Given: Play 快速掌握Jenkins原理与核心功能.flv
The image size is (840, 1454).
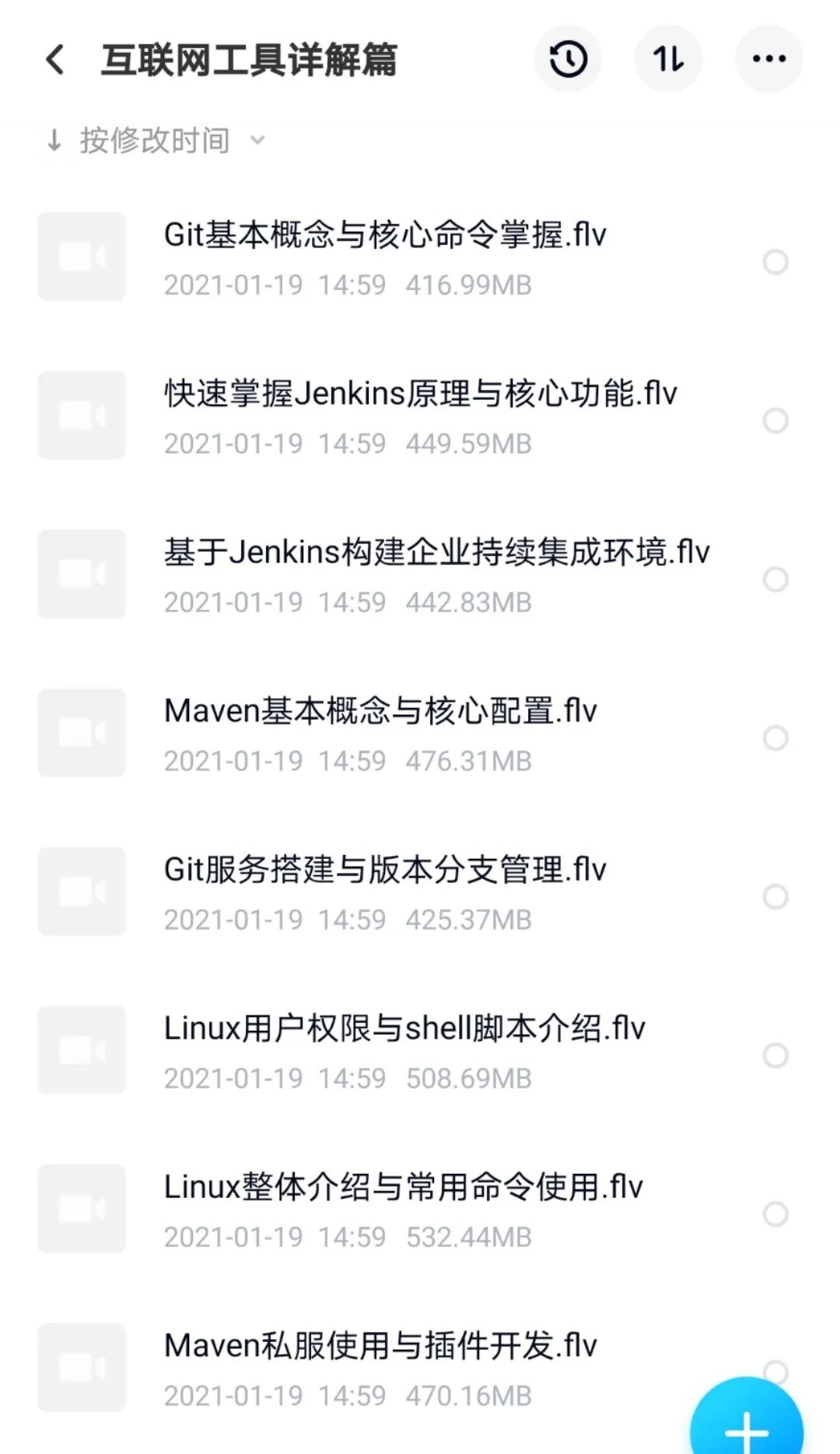Looking at the screenshot, I should click(x=420, y=394).
